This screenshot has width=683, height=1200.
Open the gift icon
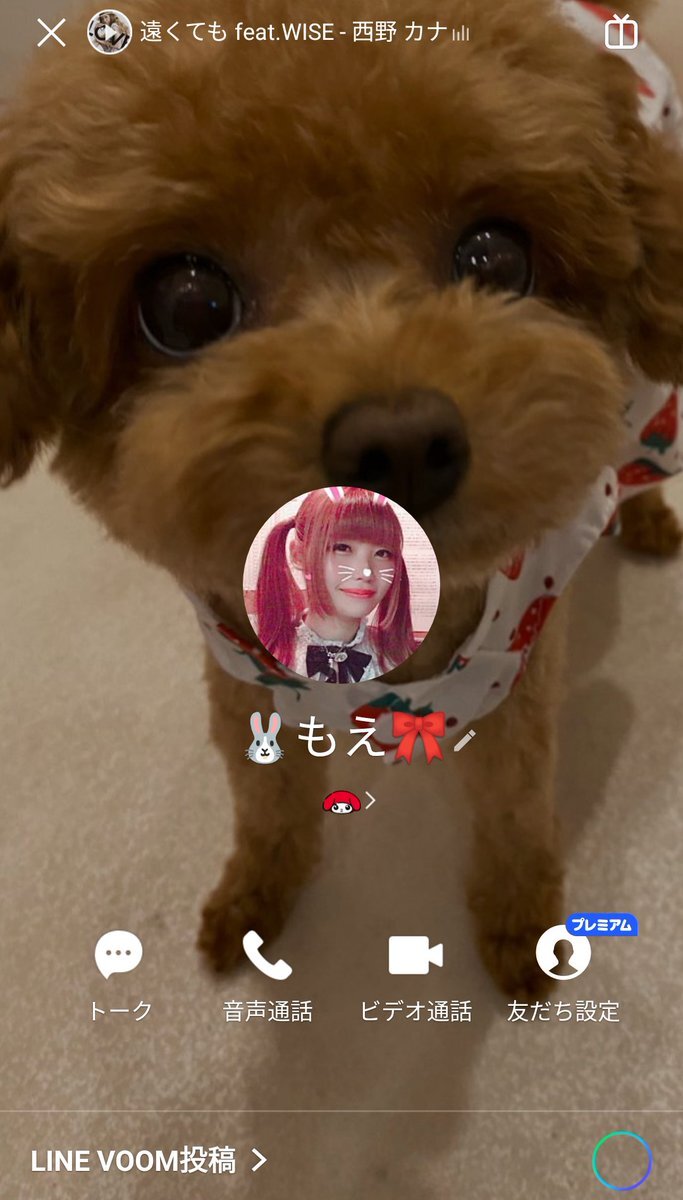pyautogui.click(x=621, y=33)
